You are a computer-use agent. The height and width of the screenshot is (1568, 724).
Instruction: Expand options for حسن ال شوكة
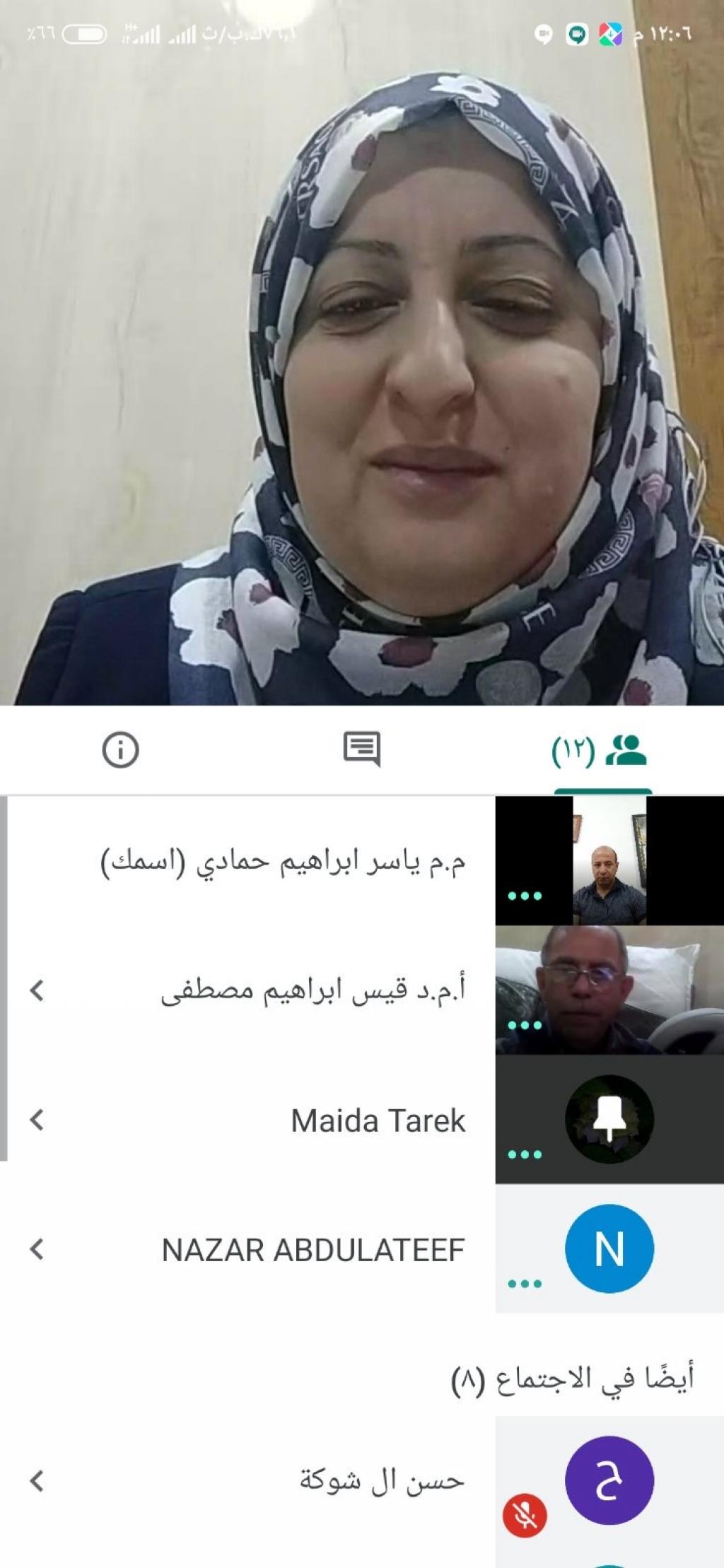[x=37, y=1480]
